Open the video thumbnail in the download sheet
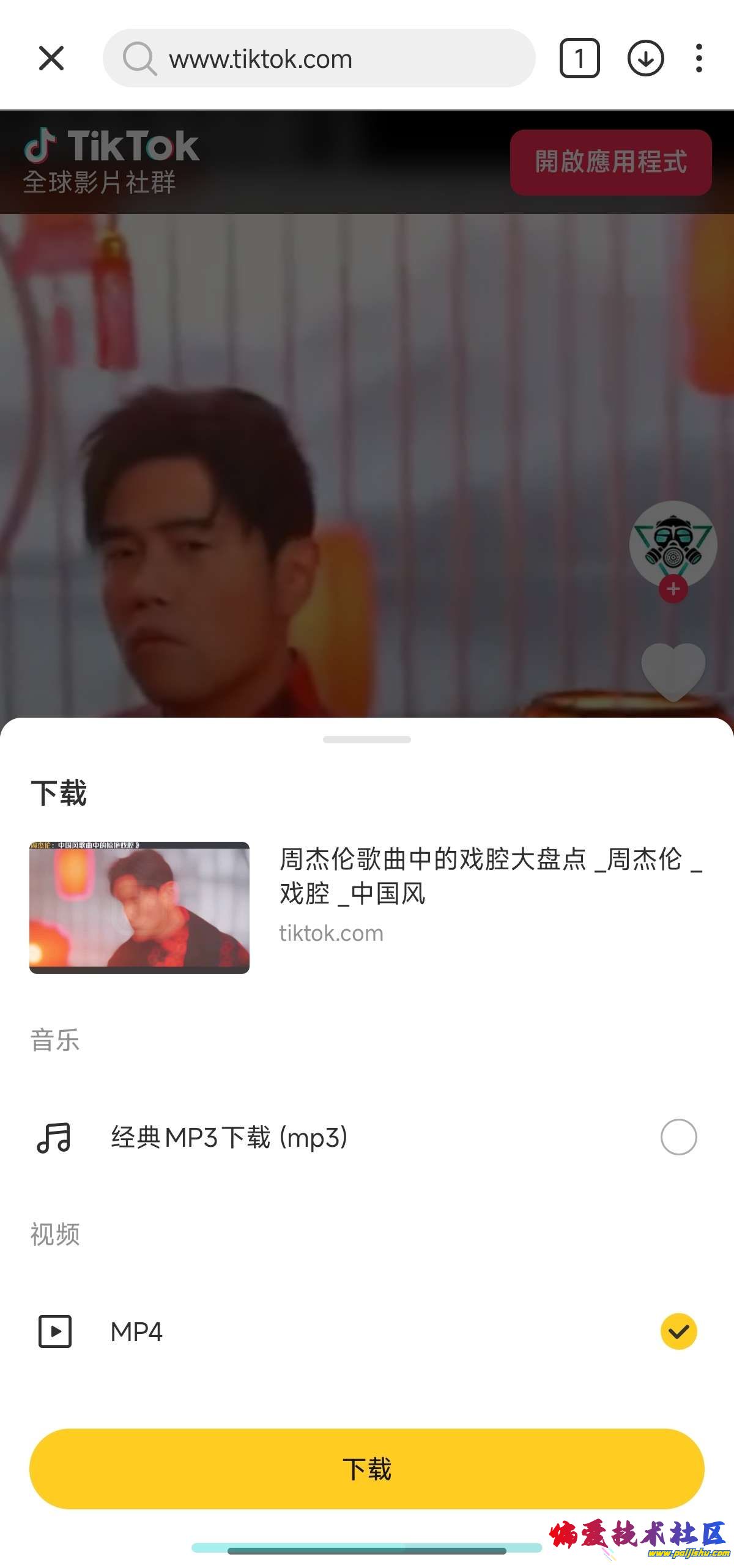Image resolution: width=734 pixels, height=1568 pixels. pos(139,907)
